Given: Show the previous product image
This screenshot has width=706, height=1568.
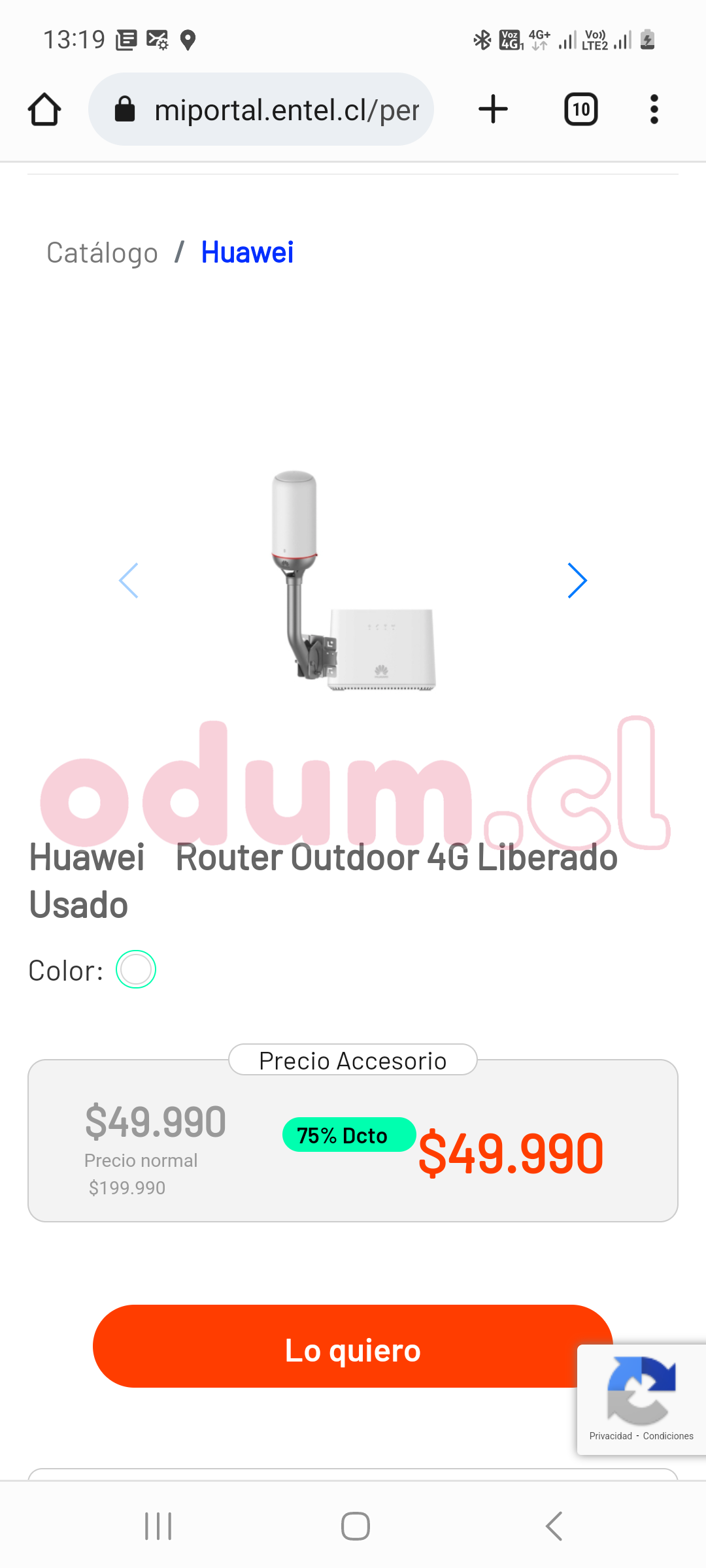Looking at the screenshot, I should point(129,580).
